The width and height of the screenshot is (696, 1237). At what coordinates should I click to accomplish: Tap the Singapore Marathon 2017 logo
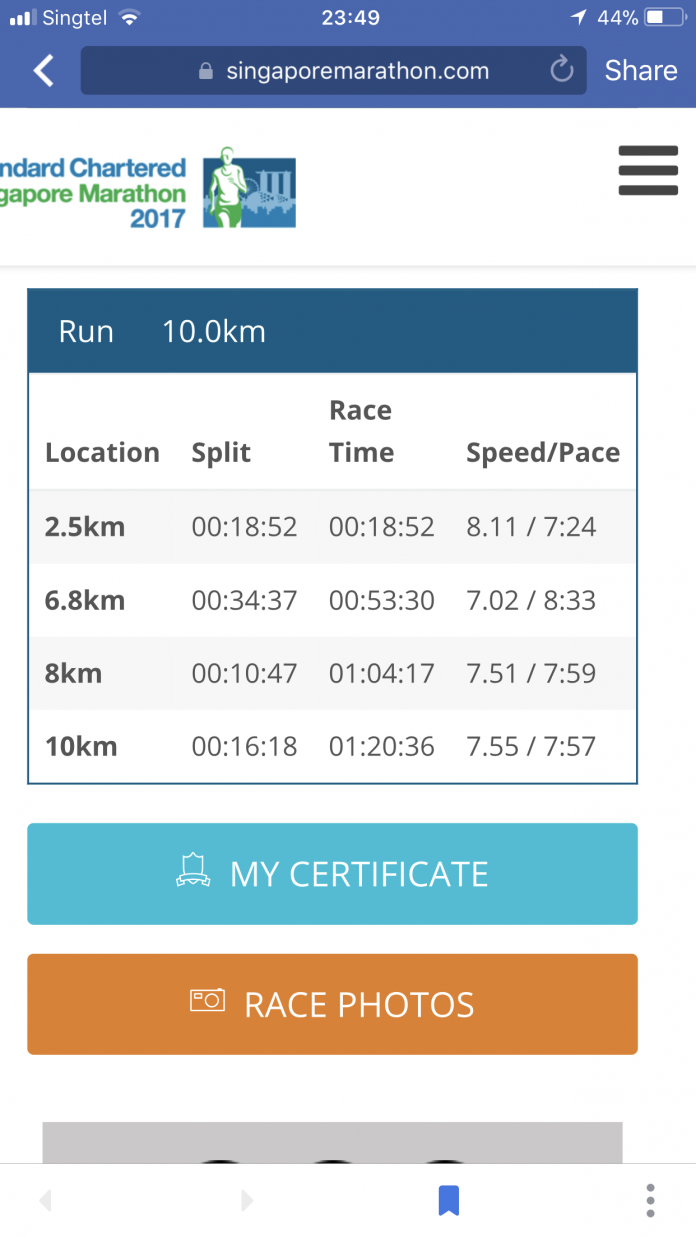pos(148,187)
